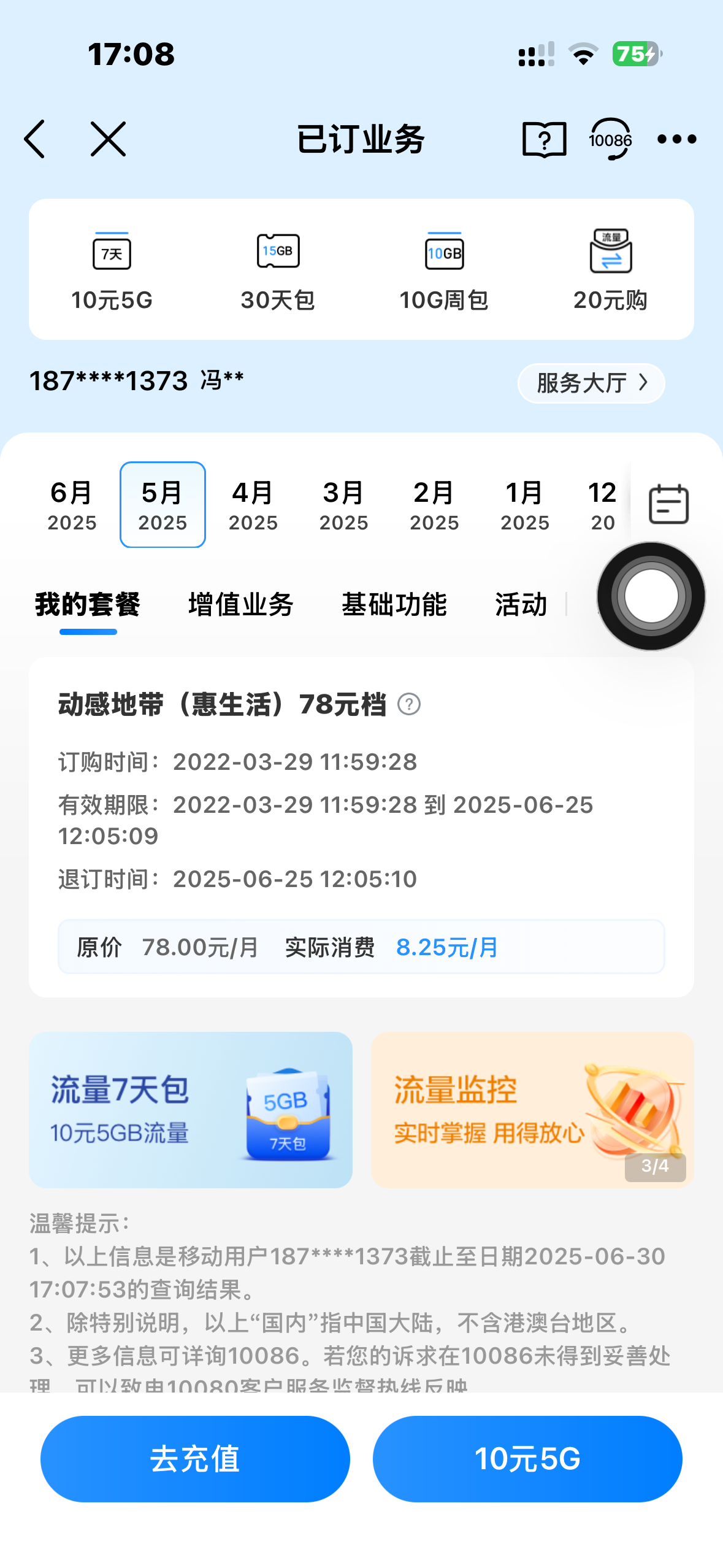Switch to 4月 2025
The height and width of the screenshot is (1568, 723).
pos(253,505)
